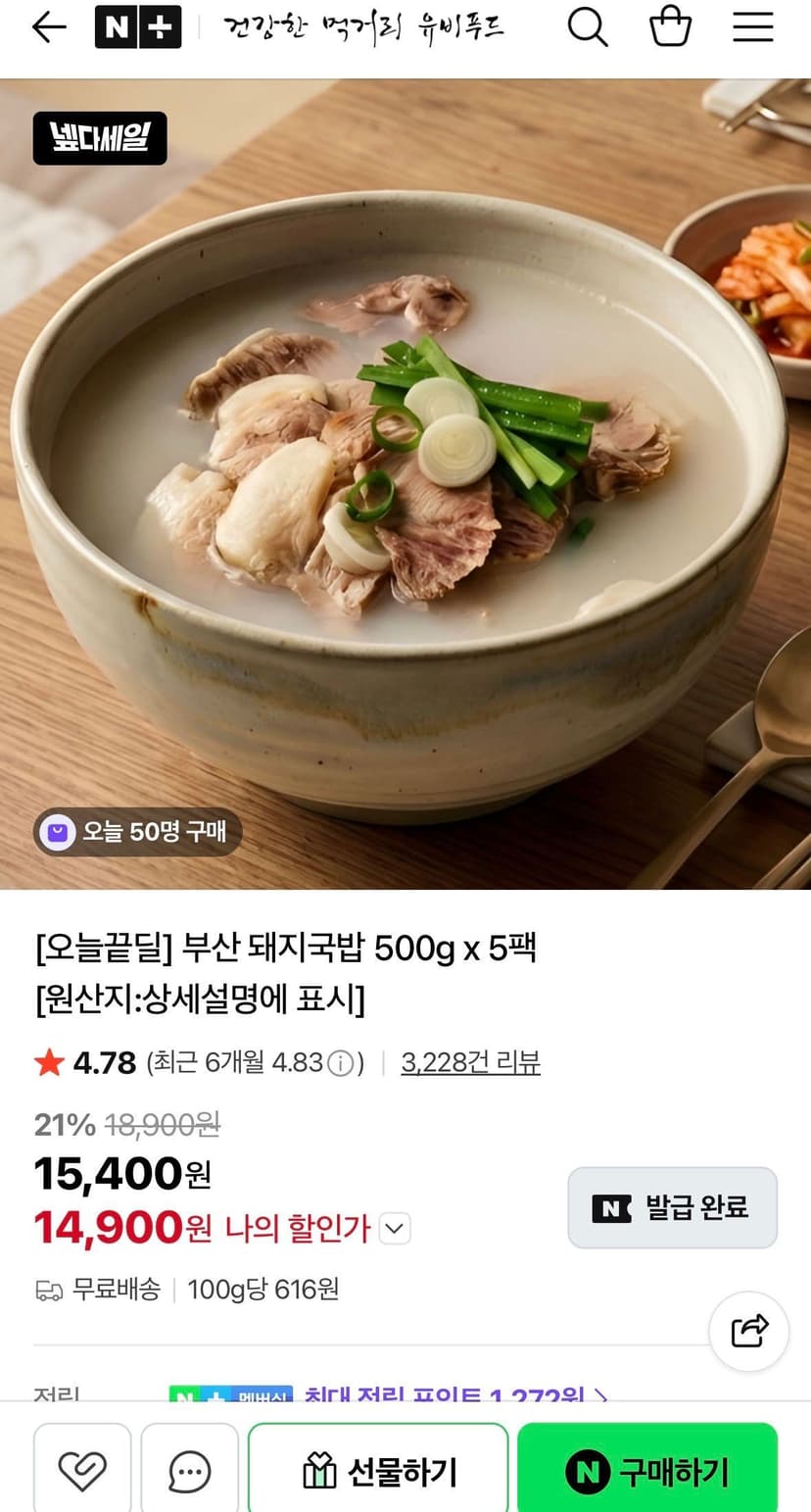Tap 선물하기 to gift this item
811x1512 pixels.
tap(378, 1471)
